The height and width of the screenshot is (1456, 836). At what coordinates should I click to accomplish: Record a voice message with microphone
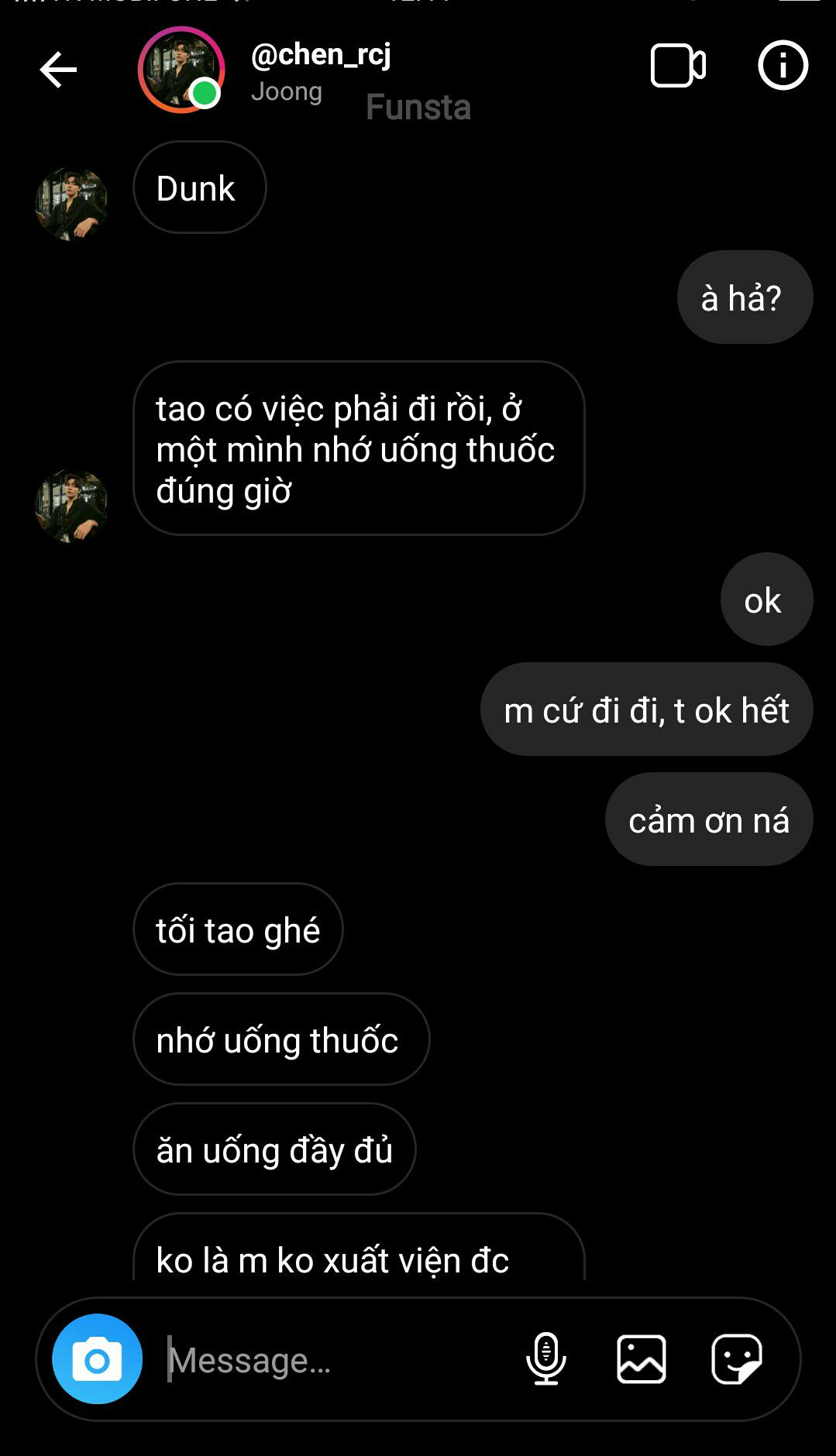click(x=545, y=1358)
